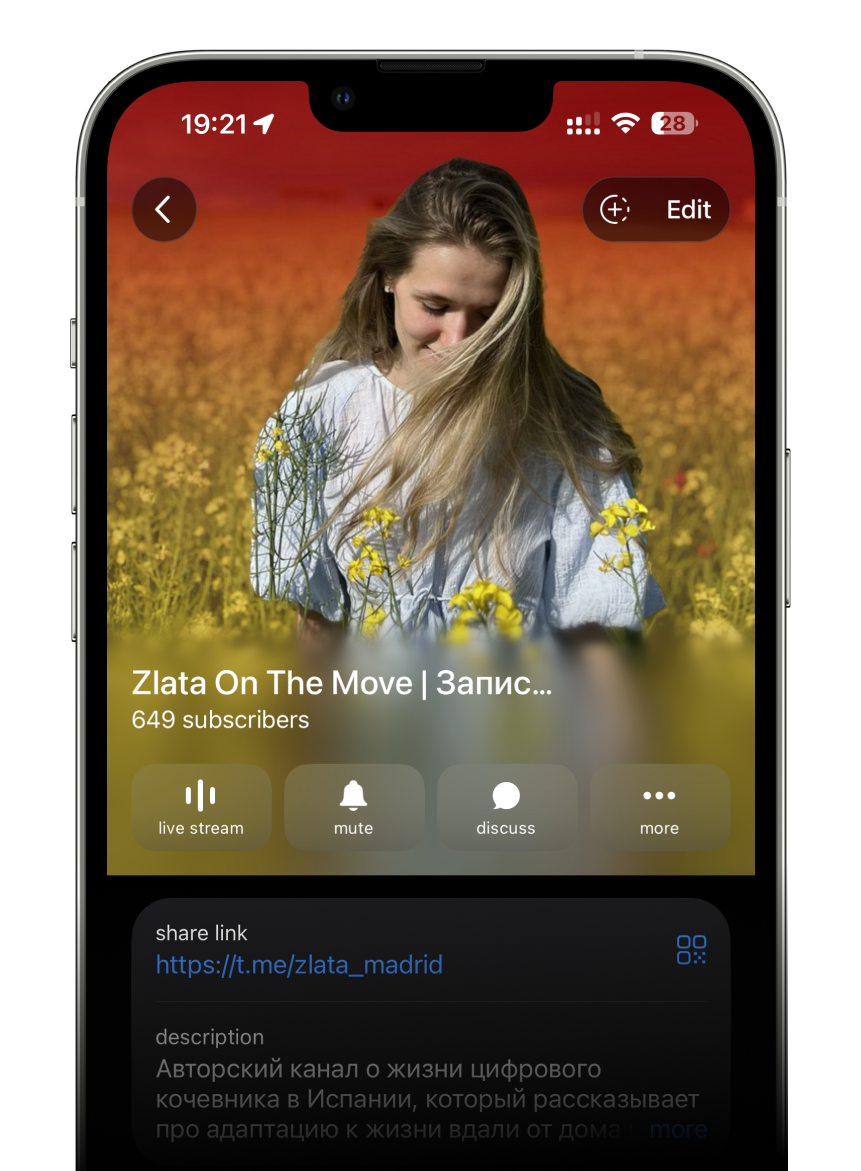The image size is (861, 1171).
Task: Start a live stream
Action: click(201, 807)
